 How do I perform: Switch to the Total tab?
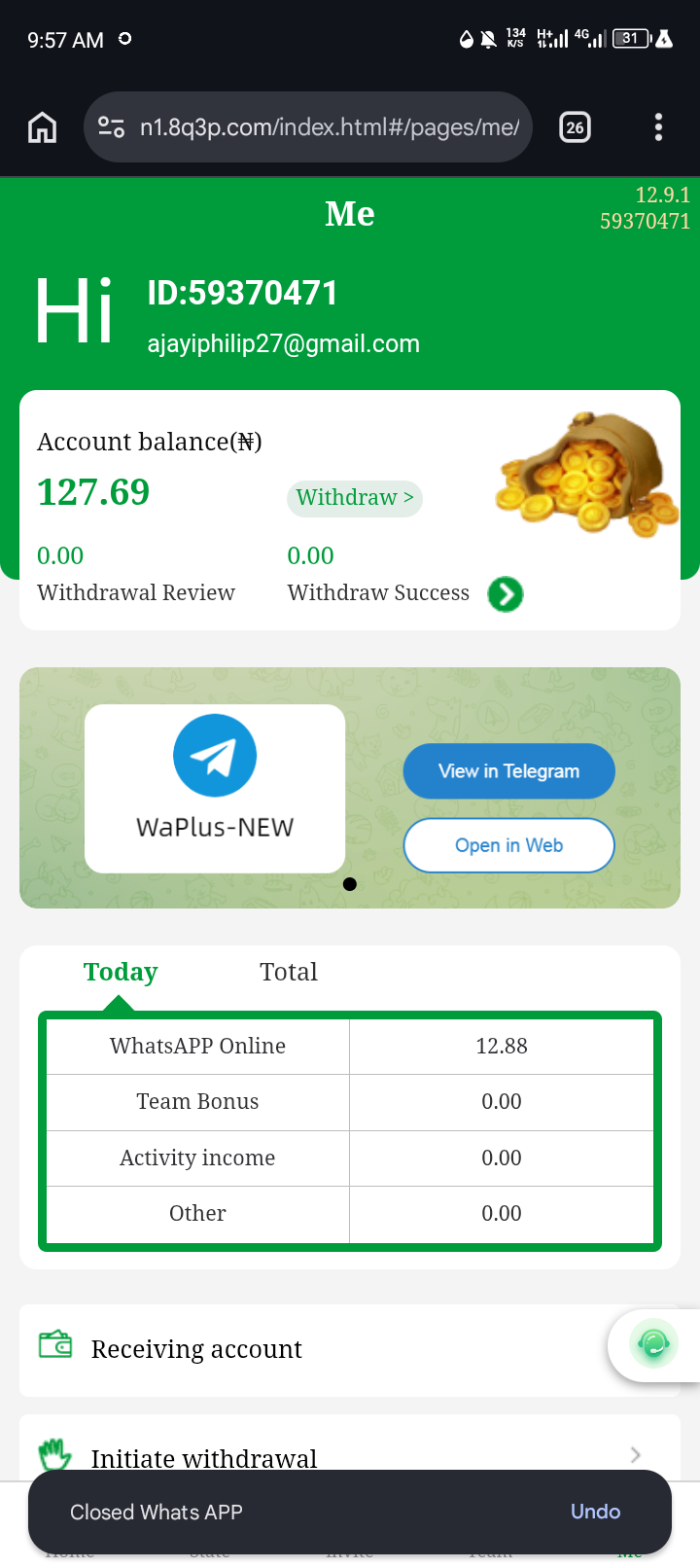(289, 972)
